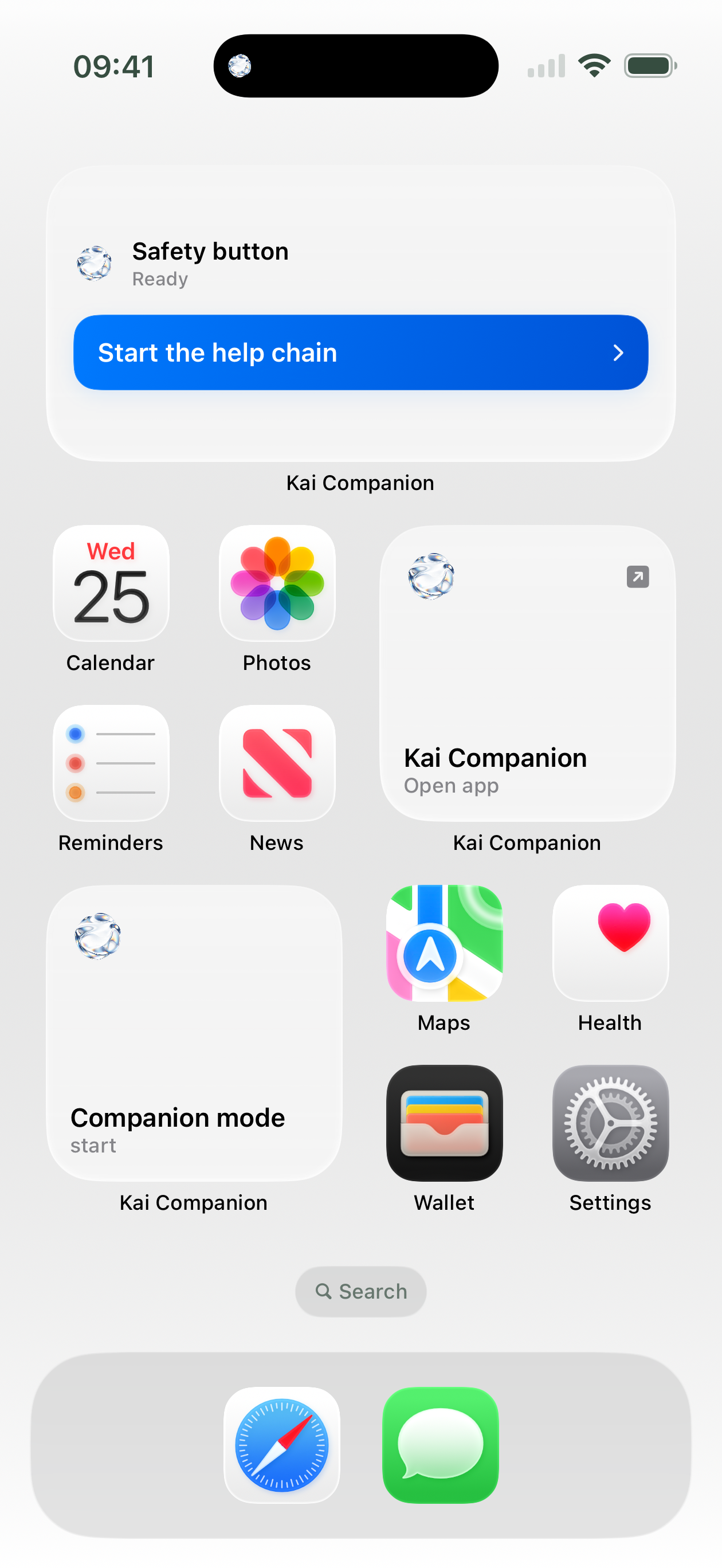722x1568 pixels.
Task: Open the Health app
Action: click(x=611, y=942)
